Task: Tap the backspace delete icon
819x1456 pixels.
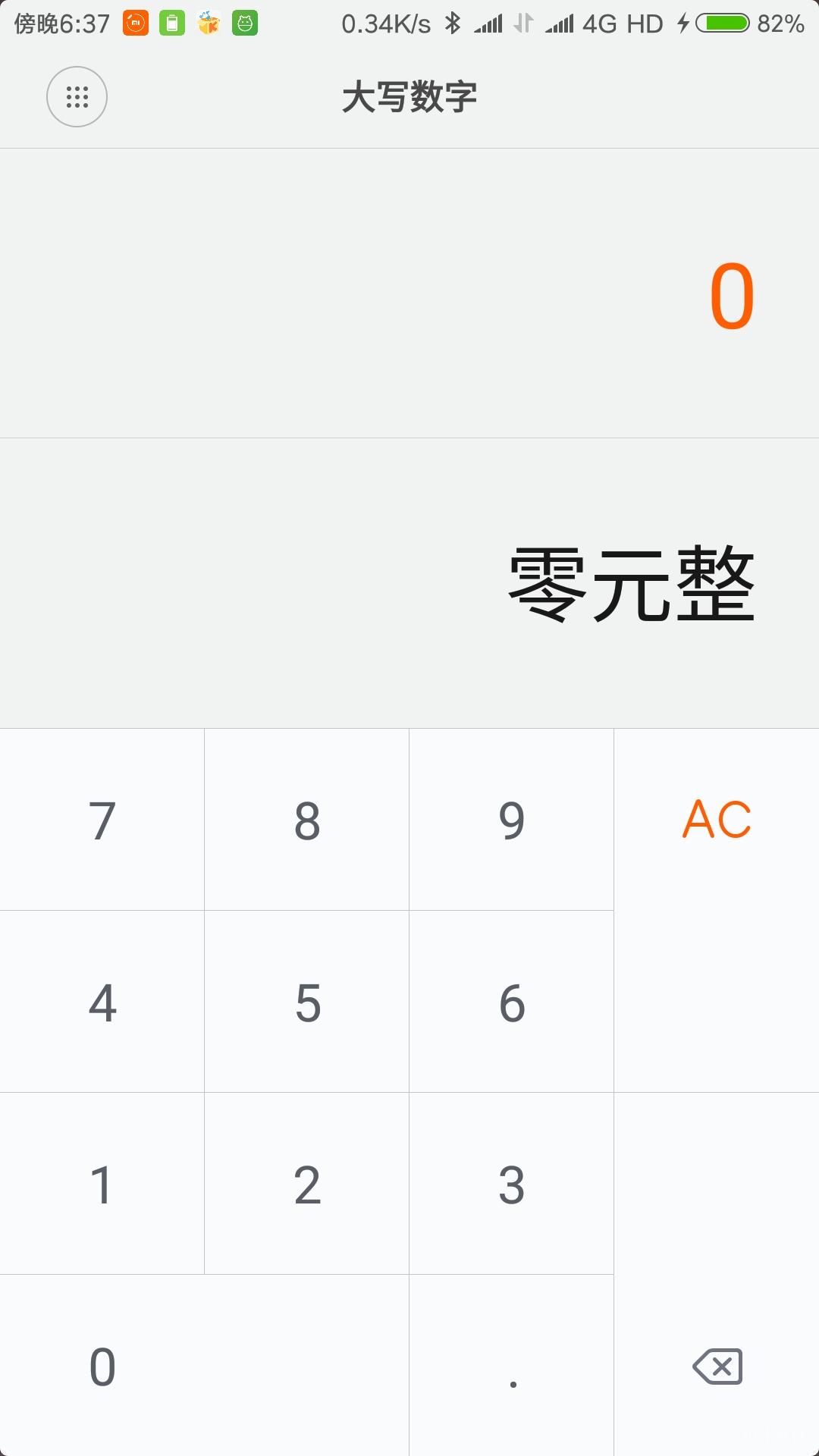Action: (715, 1367)
